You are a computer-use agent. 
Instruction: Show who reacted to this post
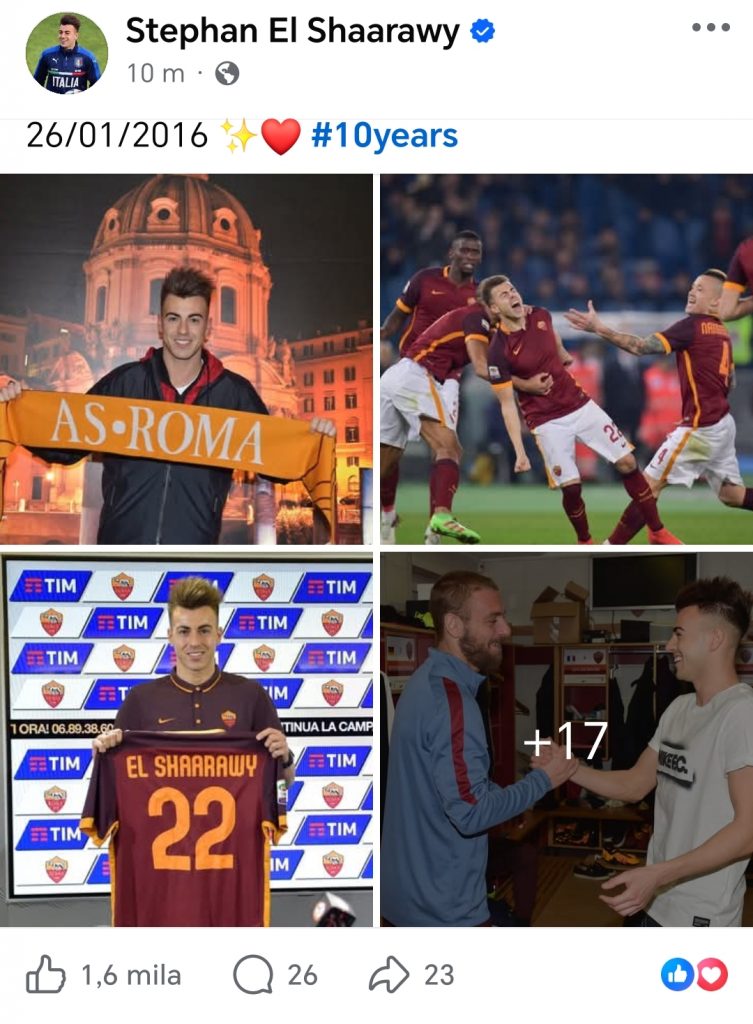(694, 975)
